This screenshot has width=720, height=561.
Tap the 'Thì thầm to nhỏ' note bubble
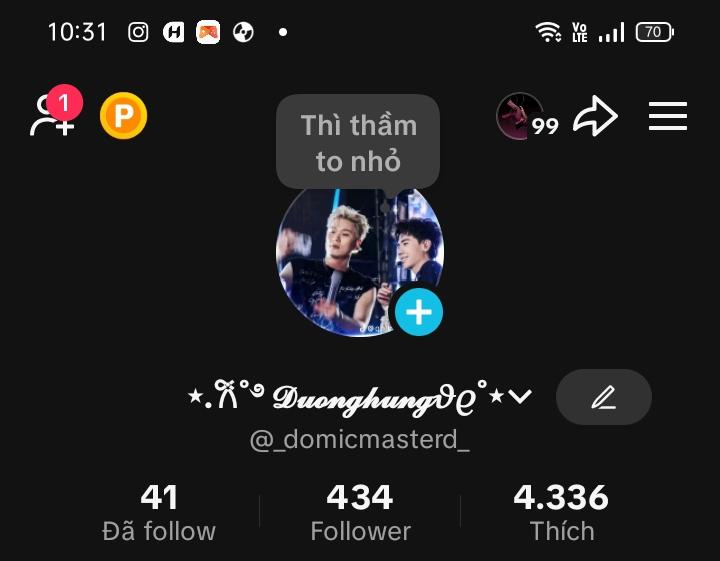(358, 141)
